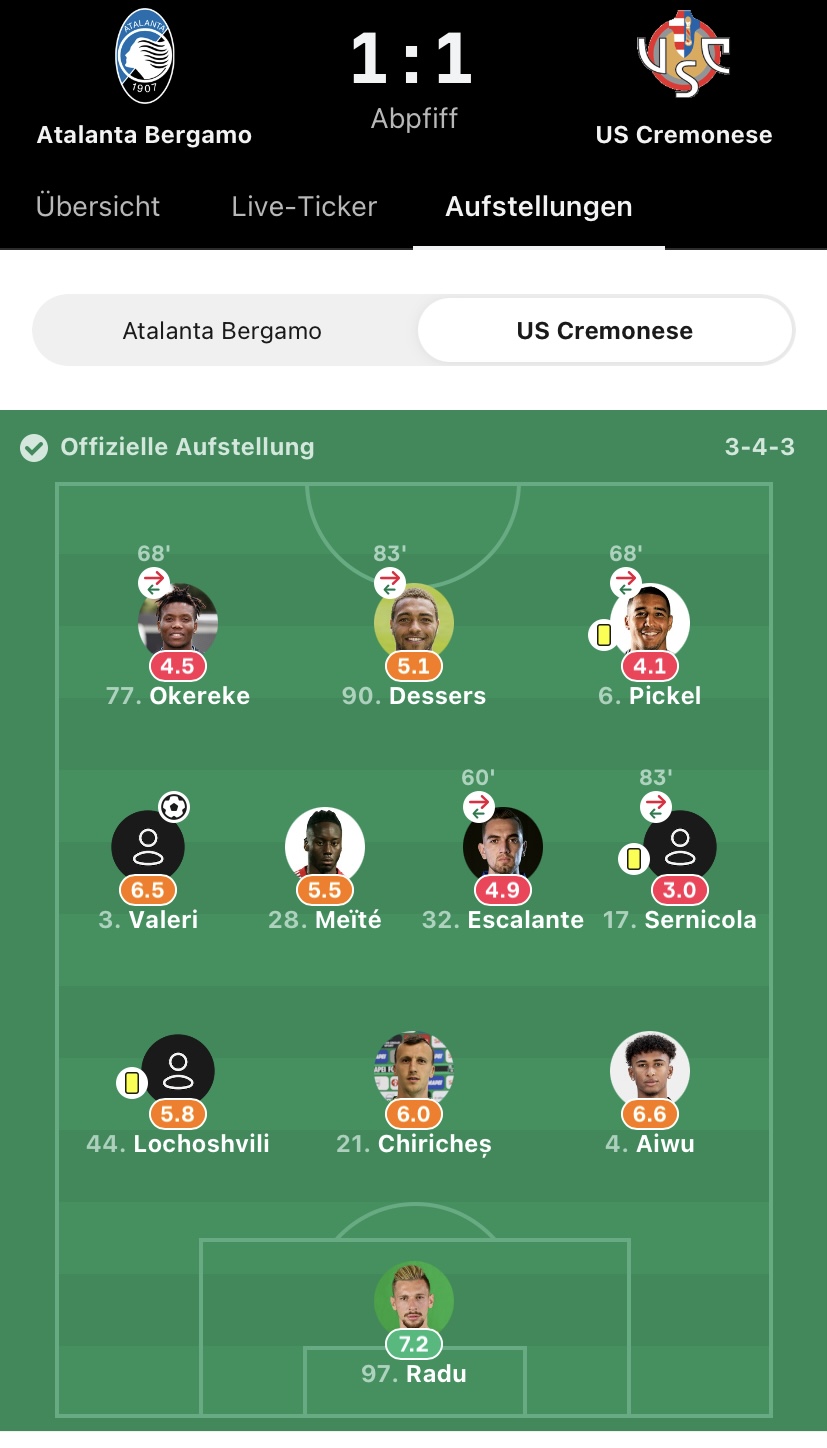Select the US Cremonese lineup segment

tap(604, 331)
